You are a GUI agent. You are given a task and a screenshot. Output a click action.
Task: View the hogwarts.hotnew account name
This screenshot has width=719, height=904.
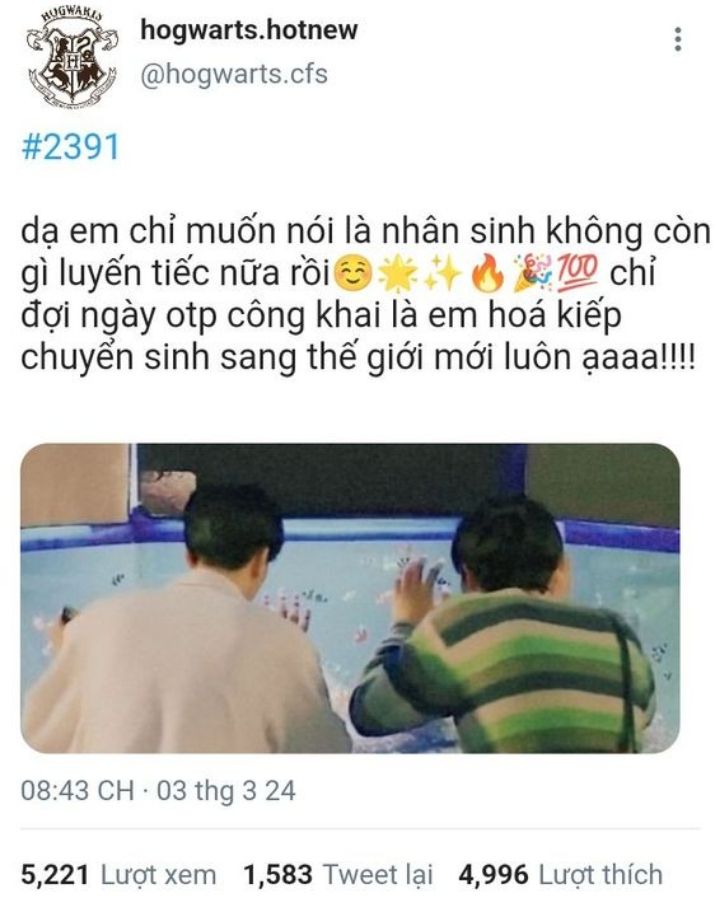pos(249,29)
